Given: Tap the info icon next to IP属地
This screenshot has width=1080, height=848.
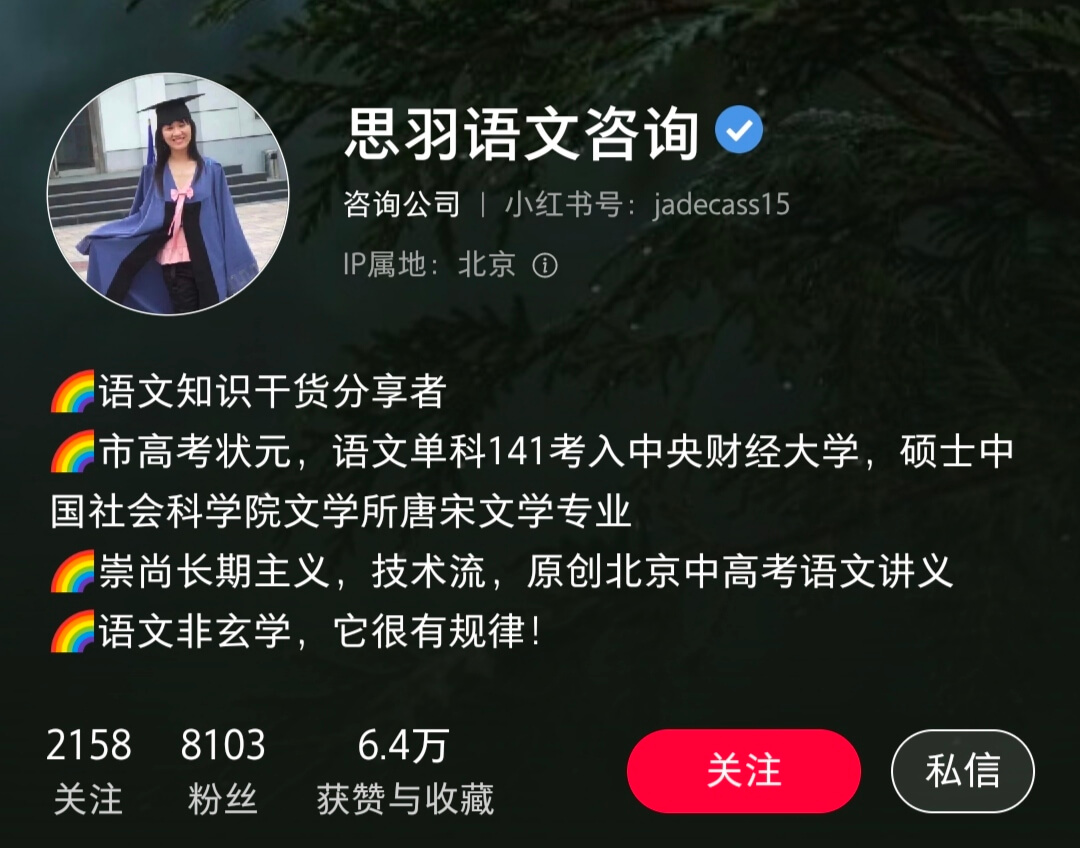Looking at the screenshot, I should pos(545,265).
